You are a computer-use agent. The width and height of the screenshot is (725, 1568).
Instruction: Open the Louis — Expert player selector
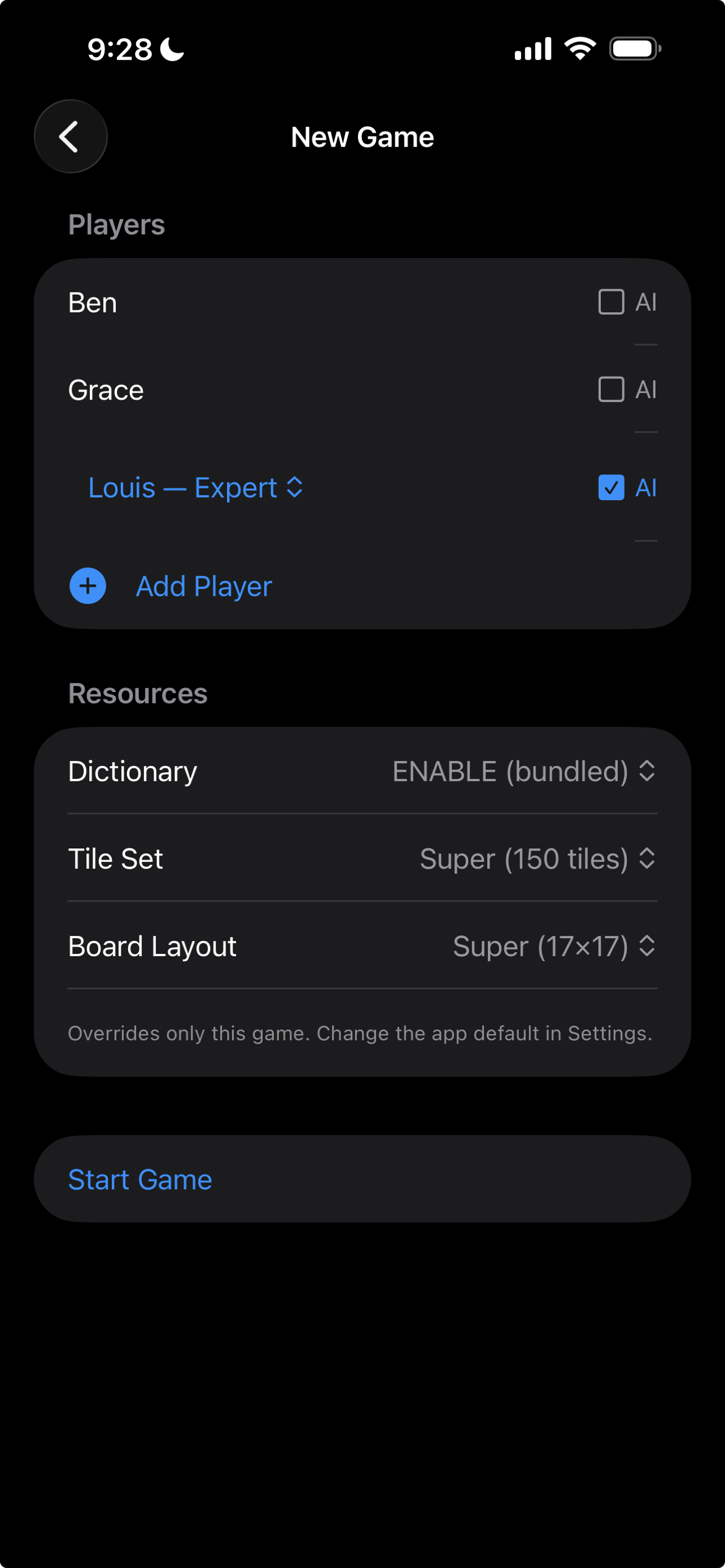[x=195, y=487]
